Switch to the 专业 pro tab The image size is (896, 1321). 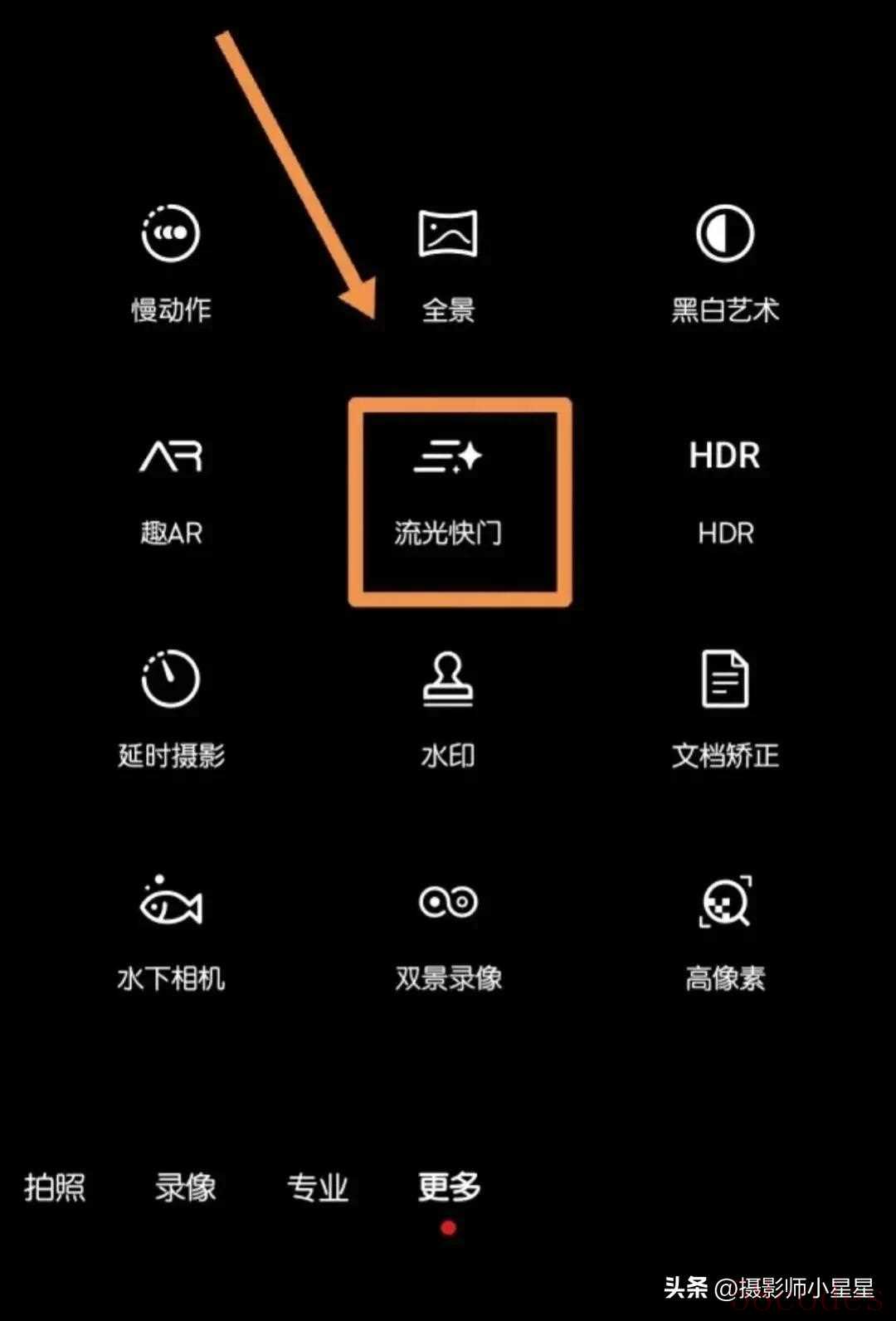tap(318, 1187)
